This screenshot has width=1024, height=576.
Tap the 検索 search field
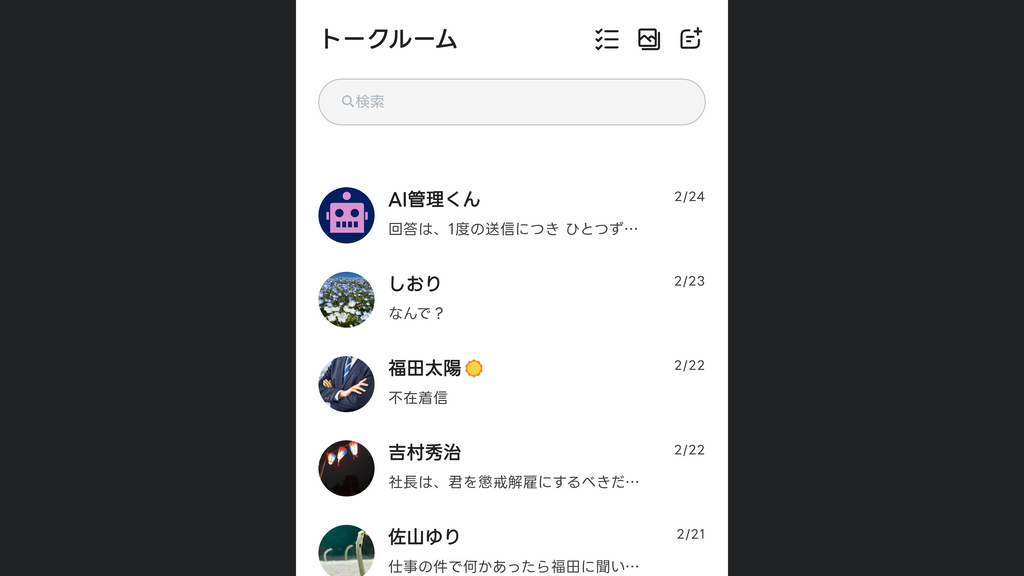click(x=511, y=102)
